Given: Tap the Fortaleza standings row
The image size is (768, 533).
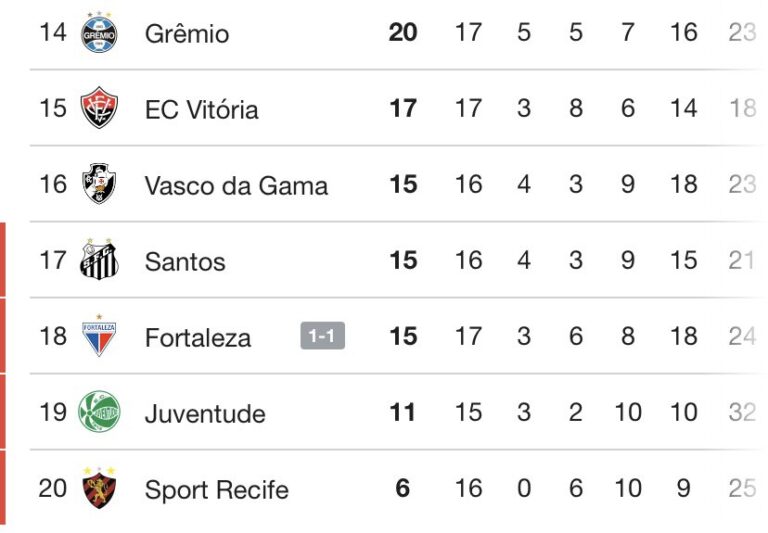Looking at the screenshot, I should coord(198,337).
